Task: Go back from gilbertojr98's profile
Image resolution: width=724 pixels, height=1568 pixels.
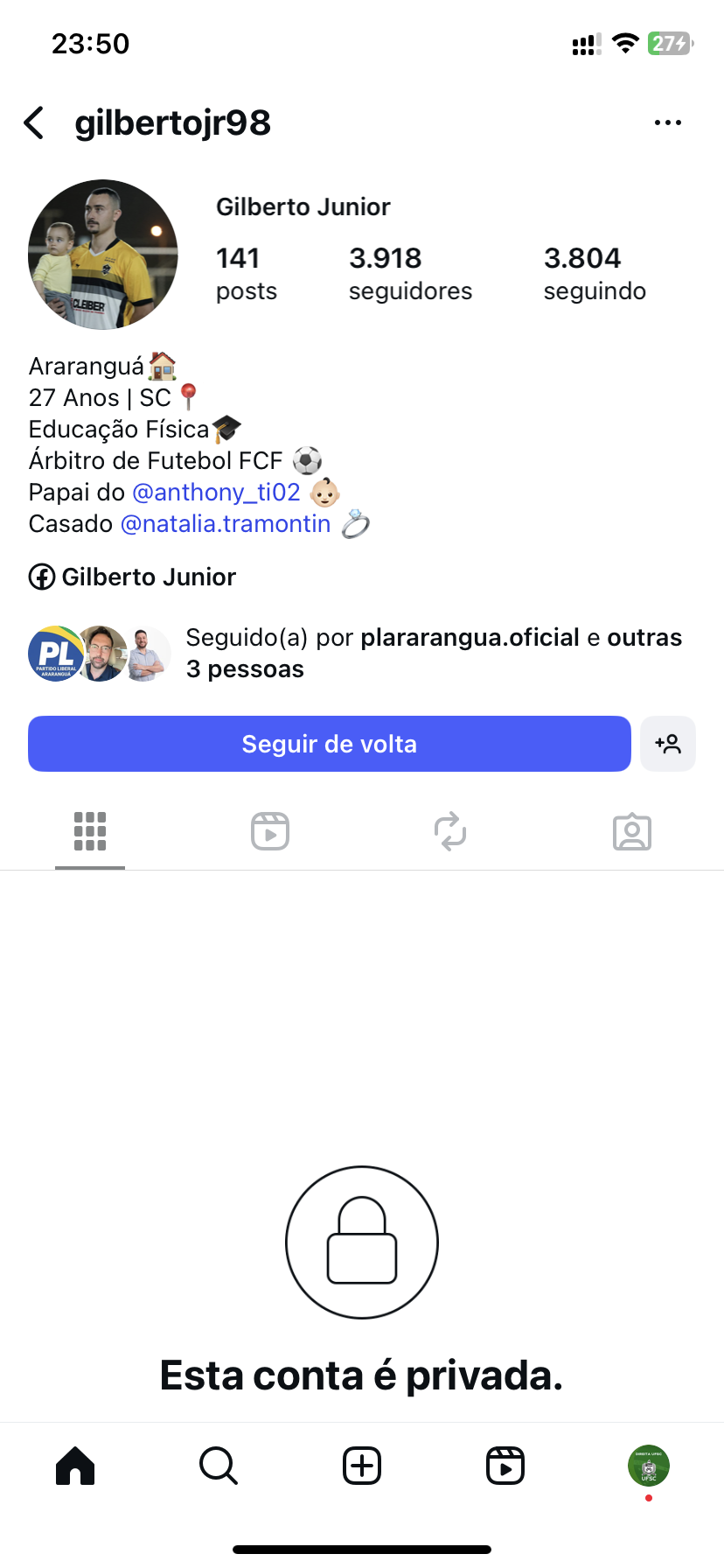Action: pos(35,123)
